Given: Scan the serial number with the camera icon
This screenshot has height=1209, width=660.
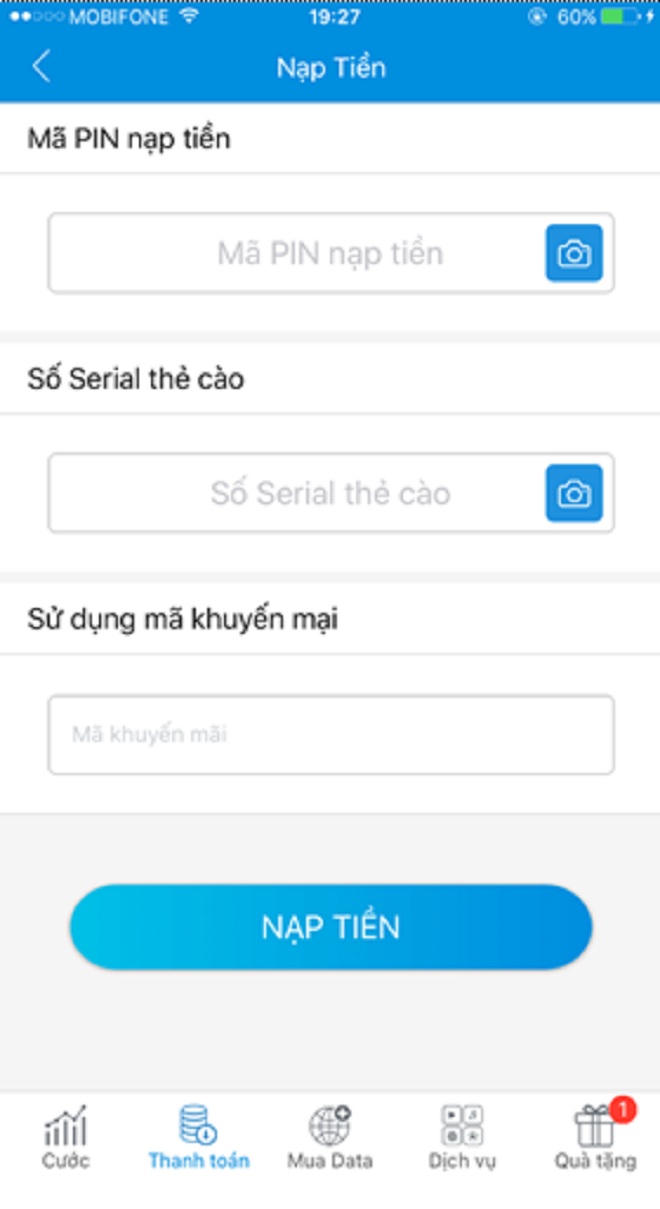Looking at the screenshot, I should click(x=574, y=493).
